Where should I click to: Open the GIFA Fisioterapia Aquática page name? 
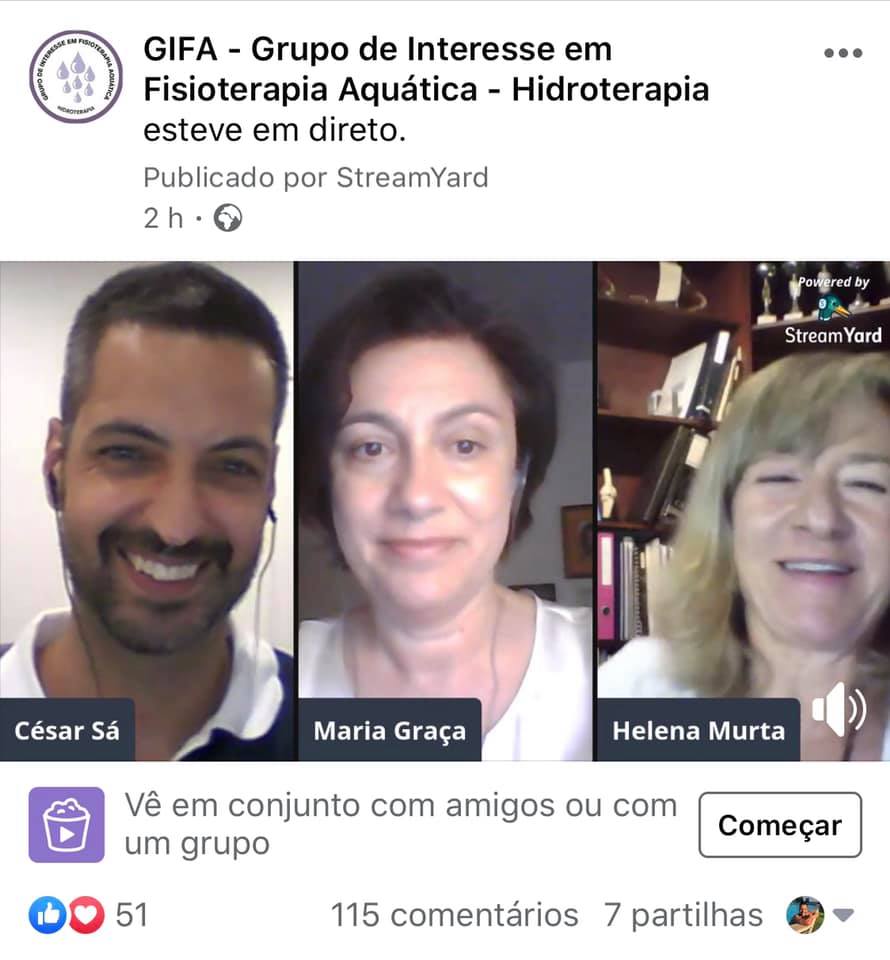[x=425, y=69]
